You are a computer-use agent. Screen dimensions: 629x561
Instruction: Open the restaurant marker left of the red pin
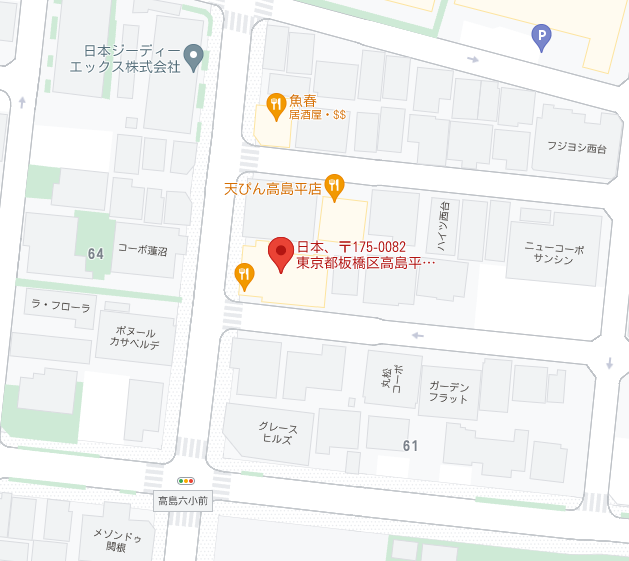[x=243, y=273]
